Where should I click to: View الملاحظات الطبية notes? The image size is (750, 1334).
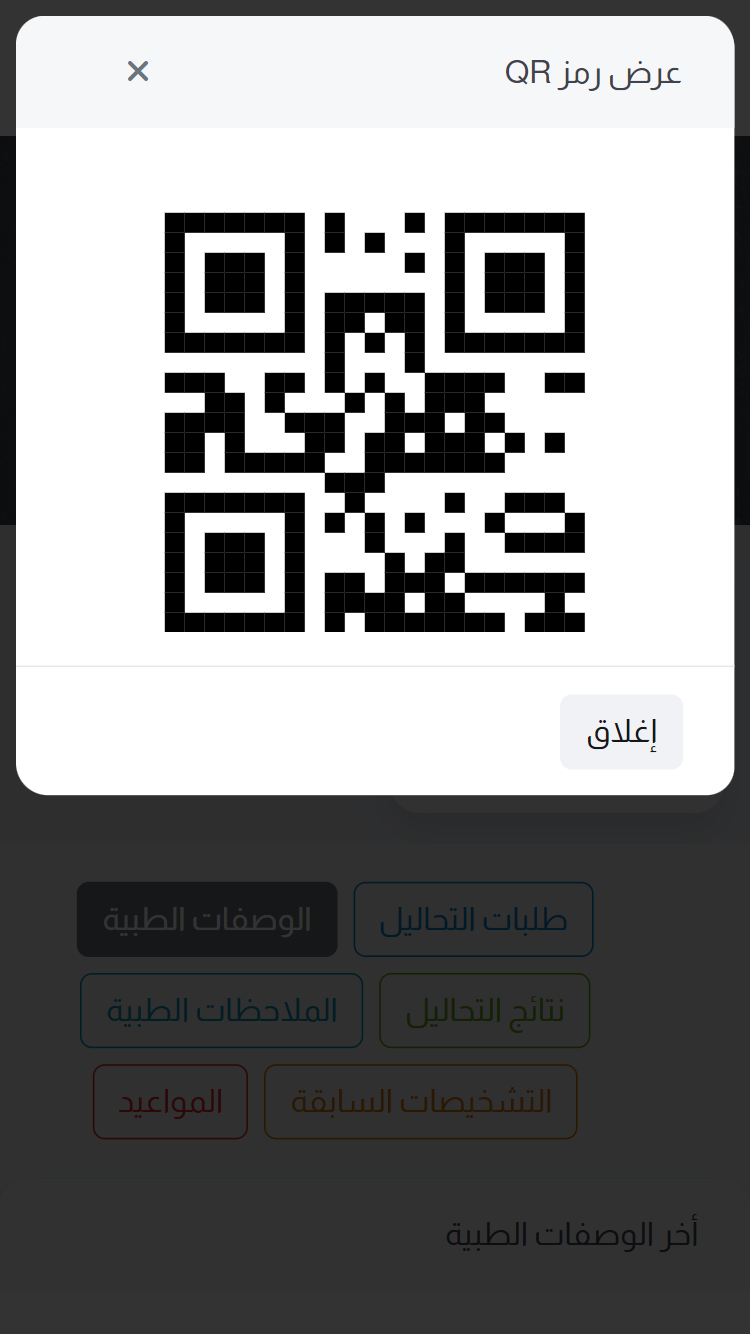tap(221, 1010)
